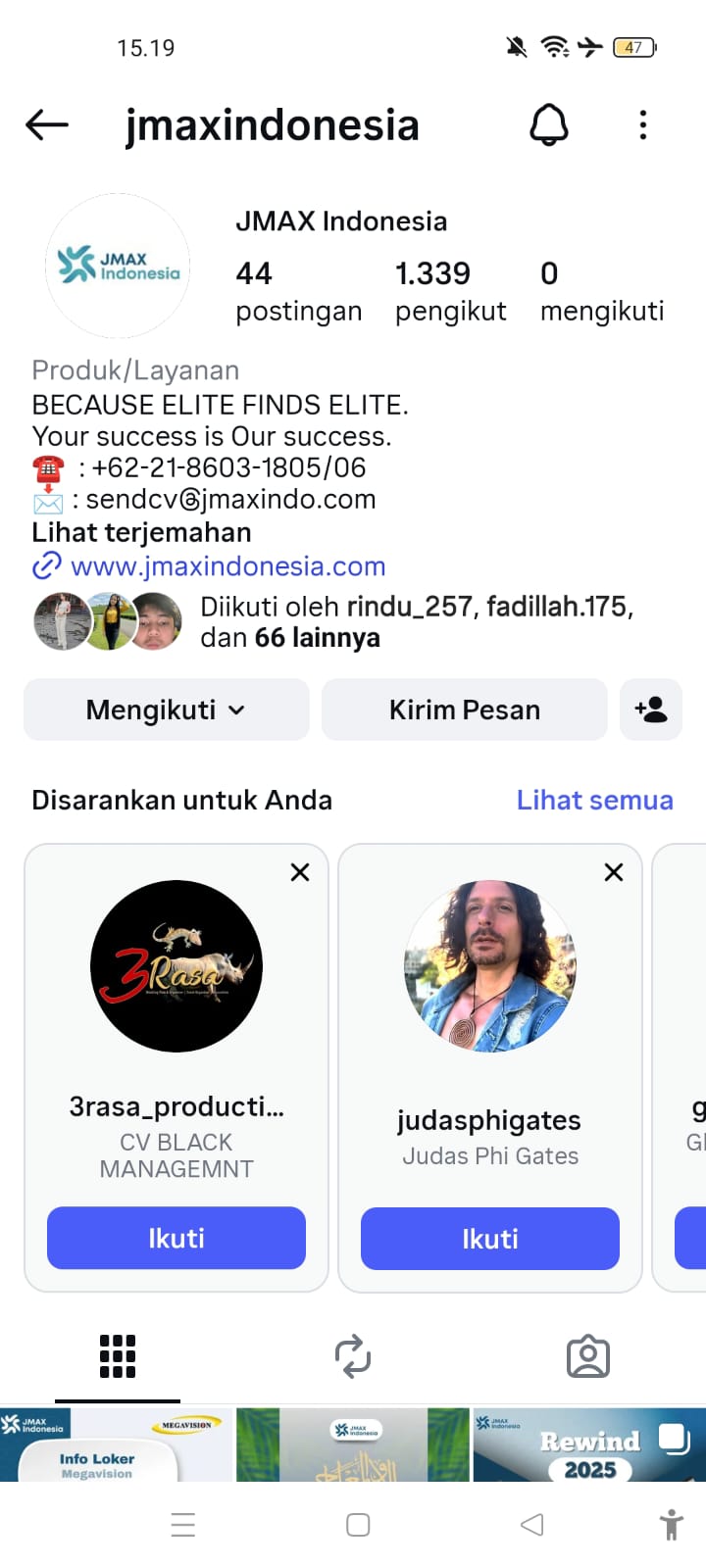Open the Rewind 2025 post

pyautogui.click(x=588, y=1445)
